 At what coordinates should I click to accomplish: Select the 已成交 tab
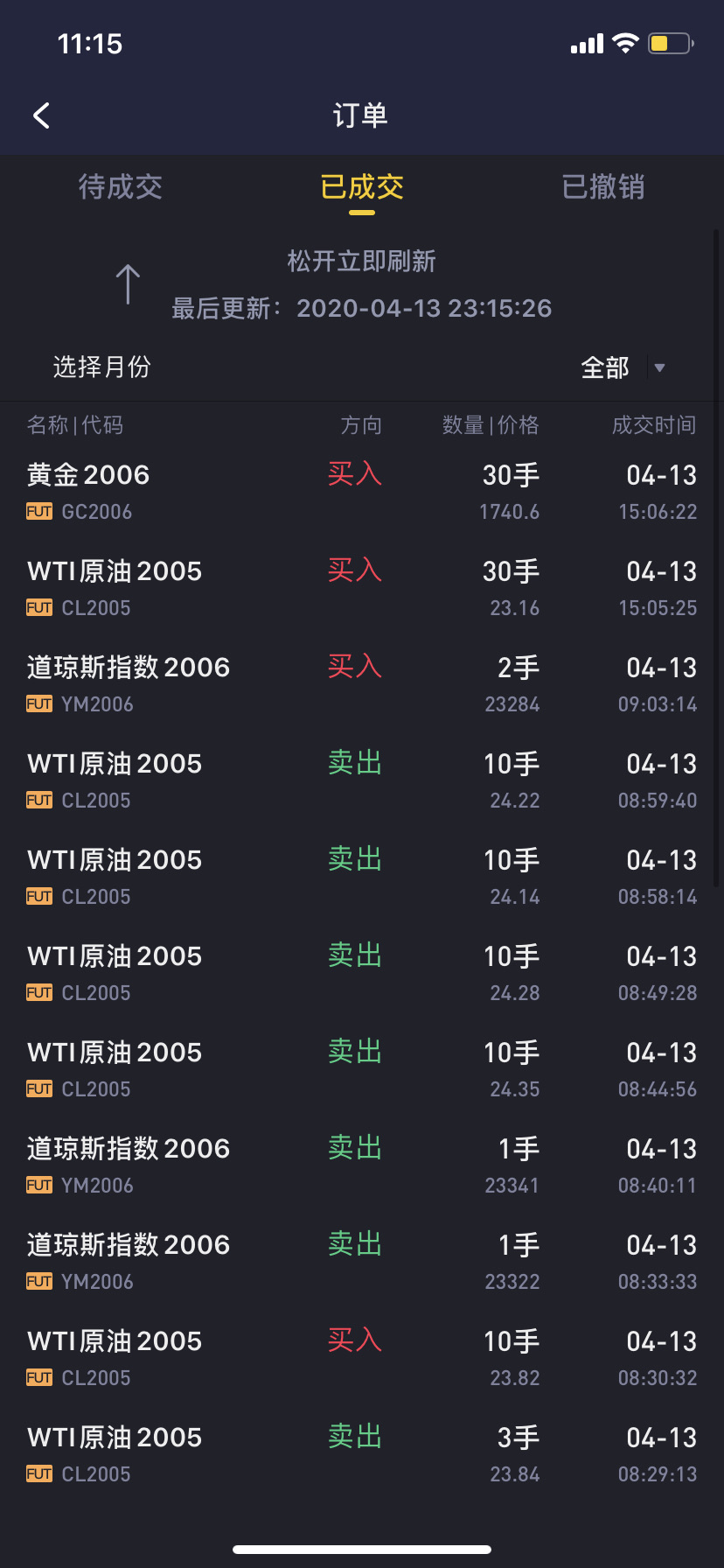362,187
